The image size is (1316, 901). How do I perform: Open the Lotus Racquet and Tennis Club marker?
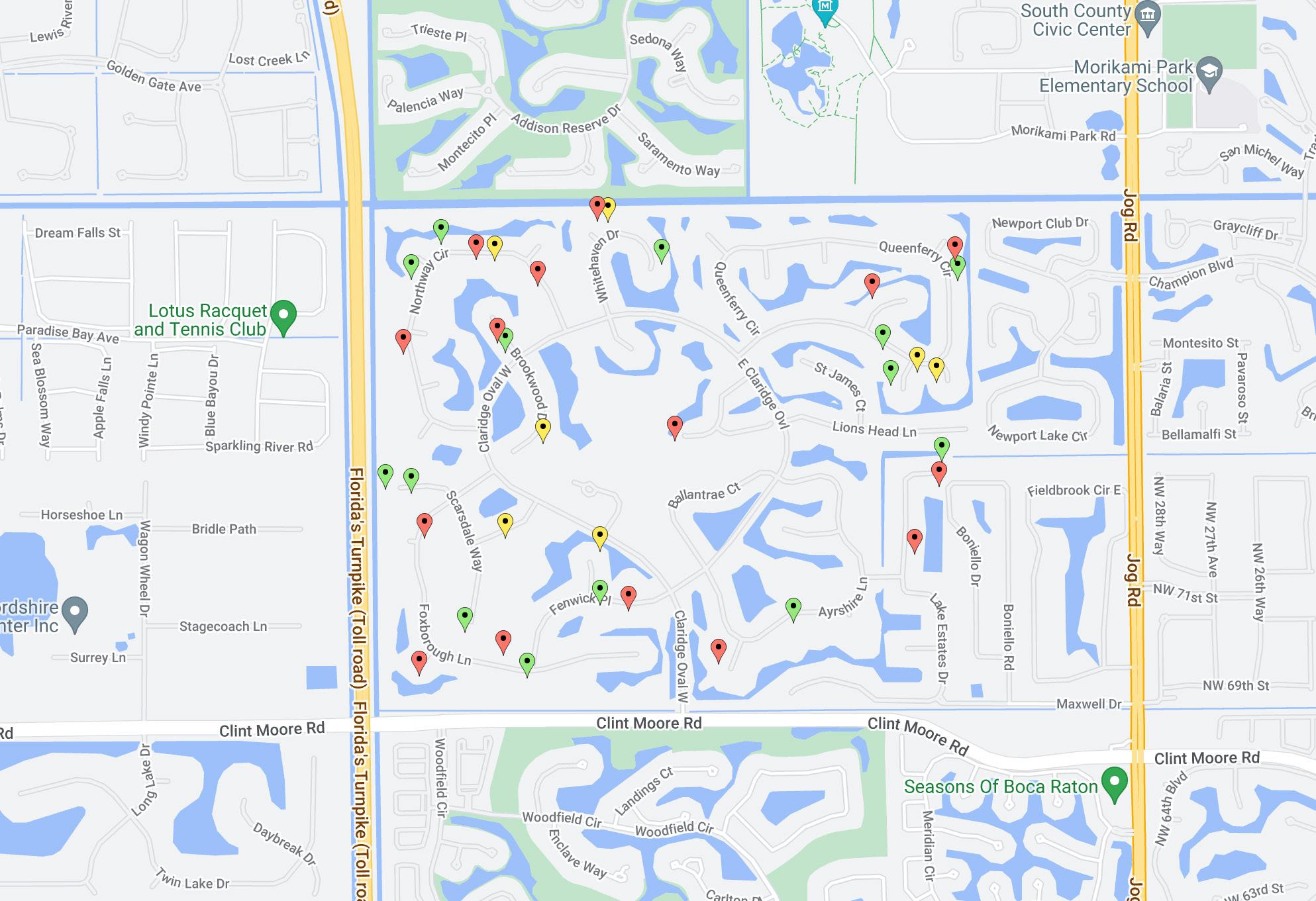tap(283, 316)
